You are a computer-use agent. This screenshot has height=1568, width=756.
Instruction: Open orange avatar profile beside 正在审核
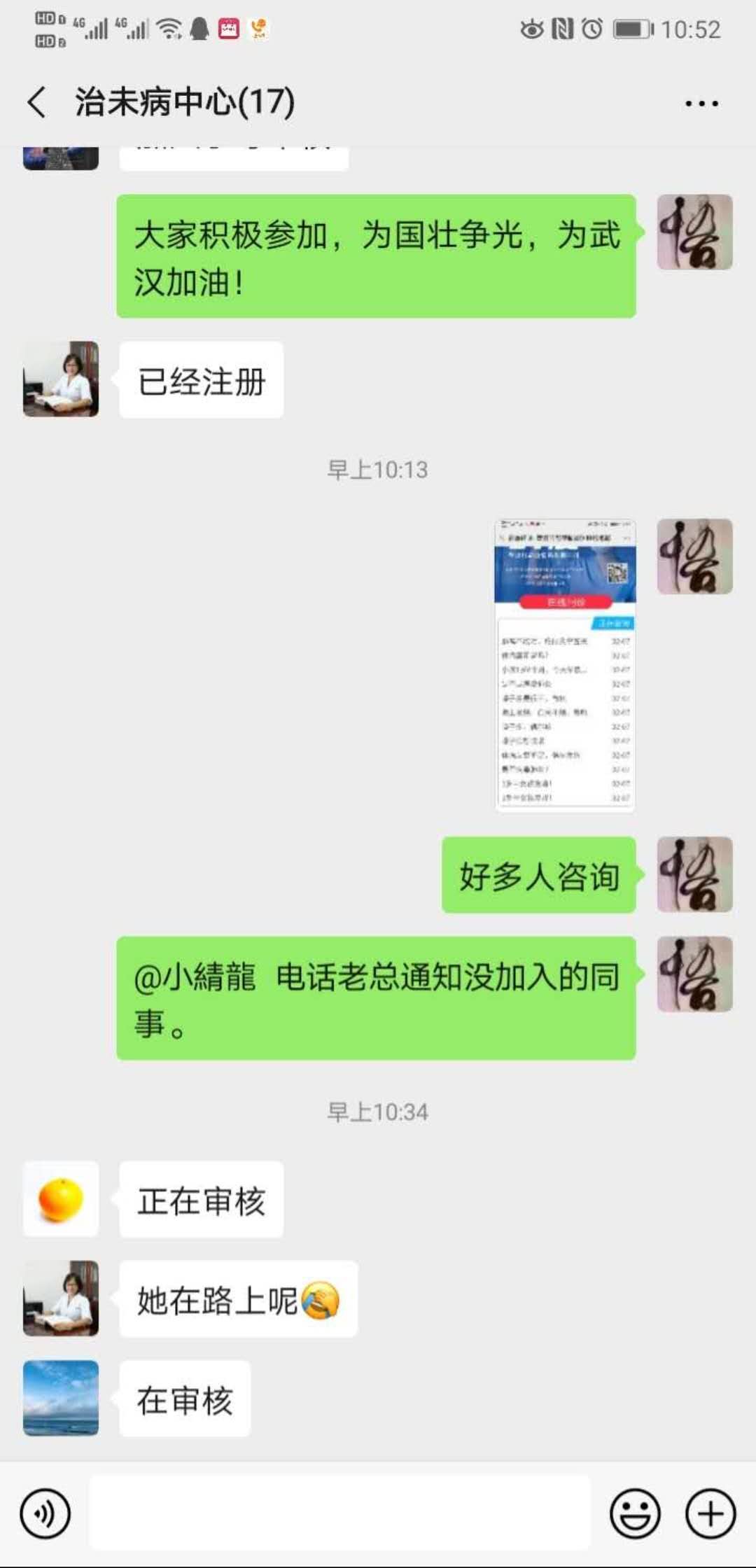coord(61,1199)
